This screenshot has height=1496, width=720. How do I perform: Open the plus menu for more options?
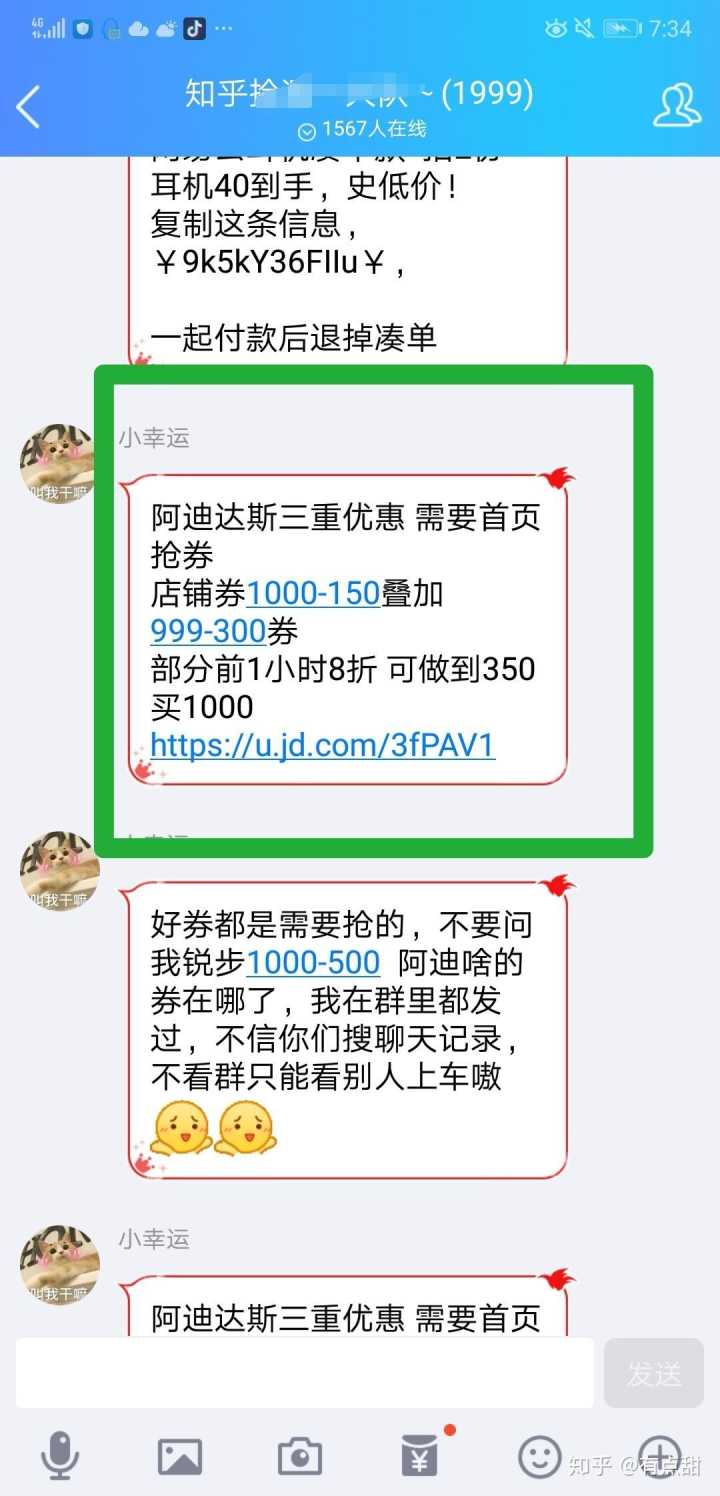pos(660,1456)
